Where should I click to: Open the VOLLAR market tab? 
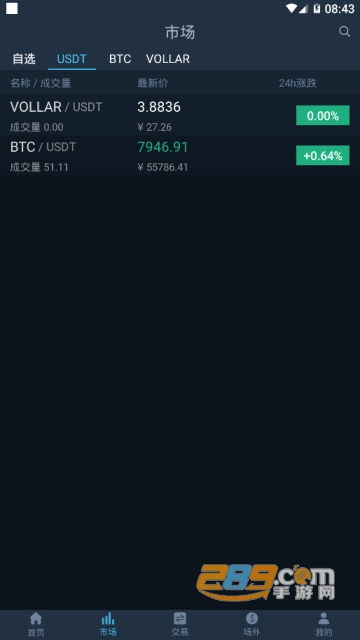[168, 59]
